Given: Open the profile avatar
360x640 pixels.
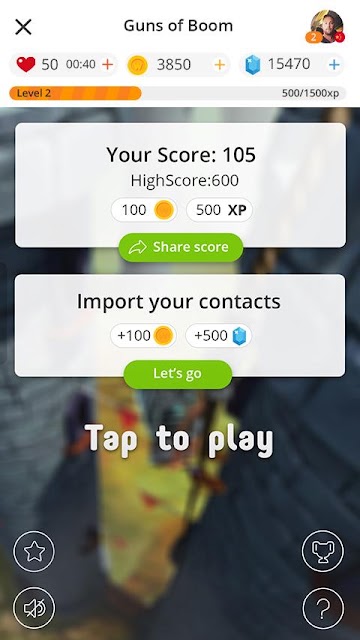Looking at the screenshot, I should pos(327,27).
